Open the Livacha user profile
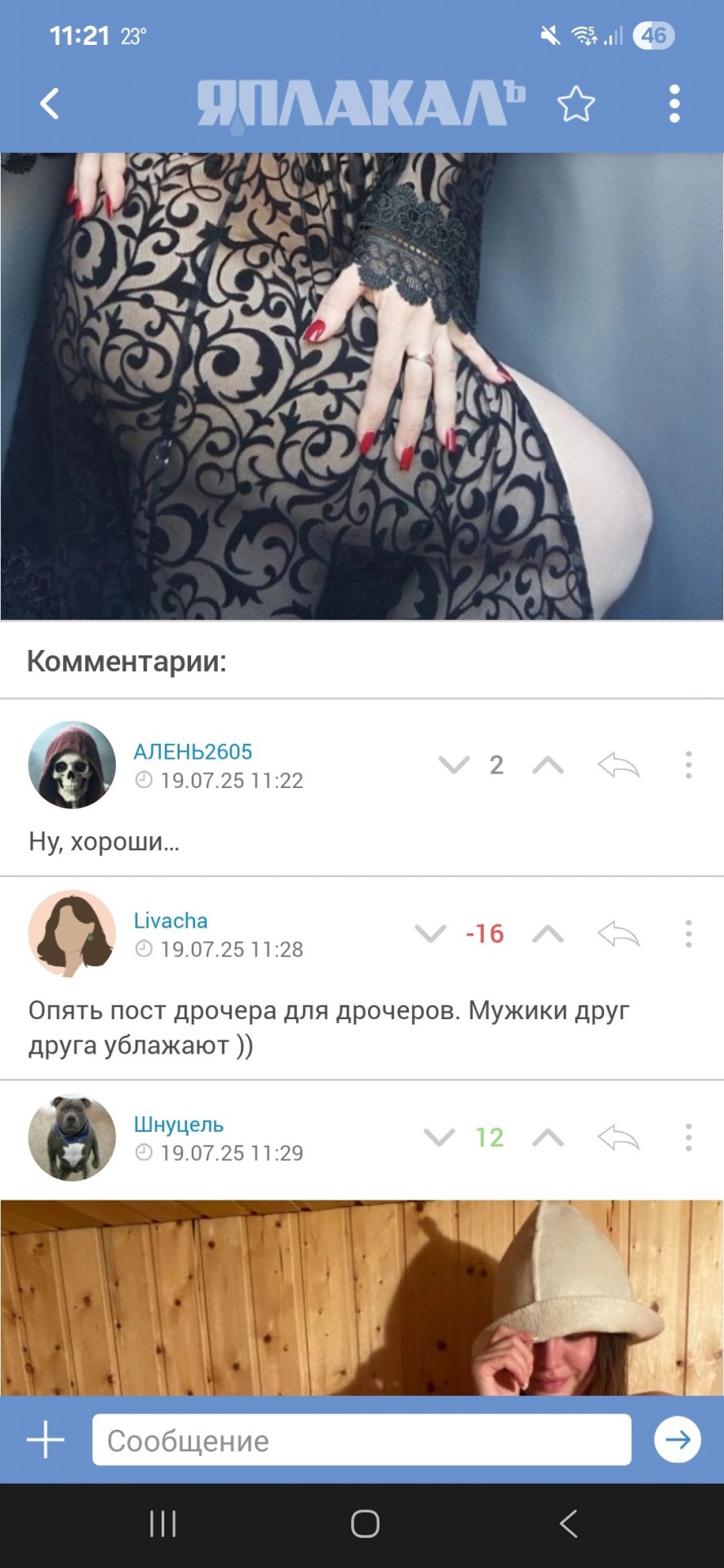The width and height of the screenshot is (724, 1568). click(x=171, y=920)
